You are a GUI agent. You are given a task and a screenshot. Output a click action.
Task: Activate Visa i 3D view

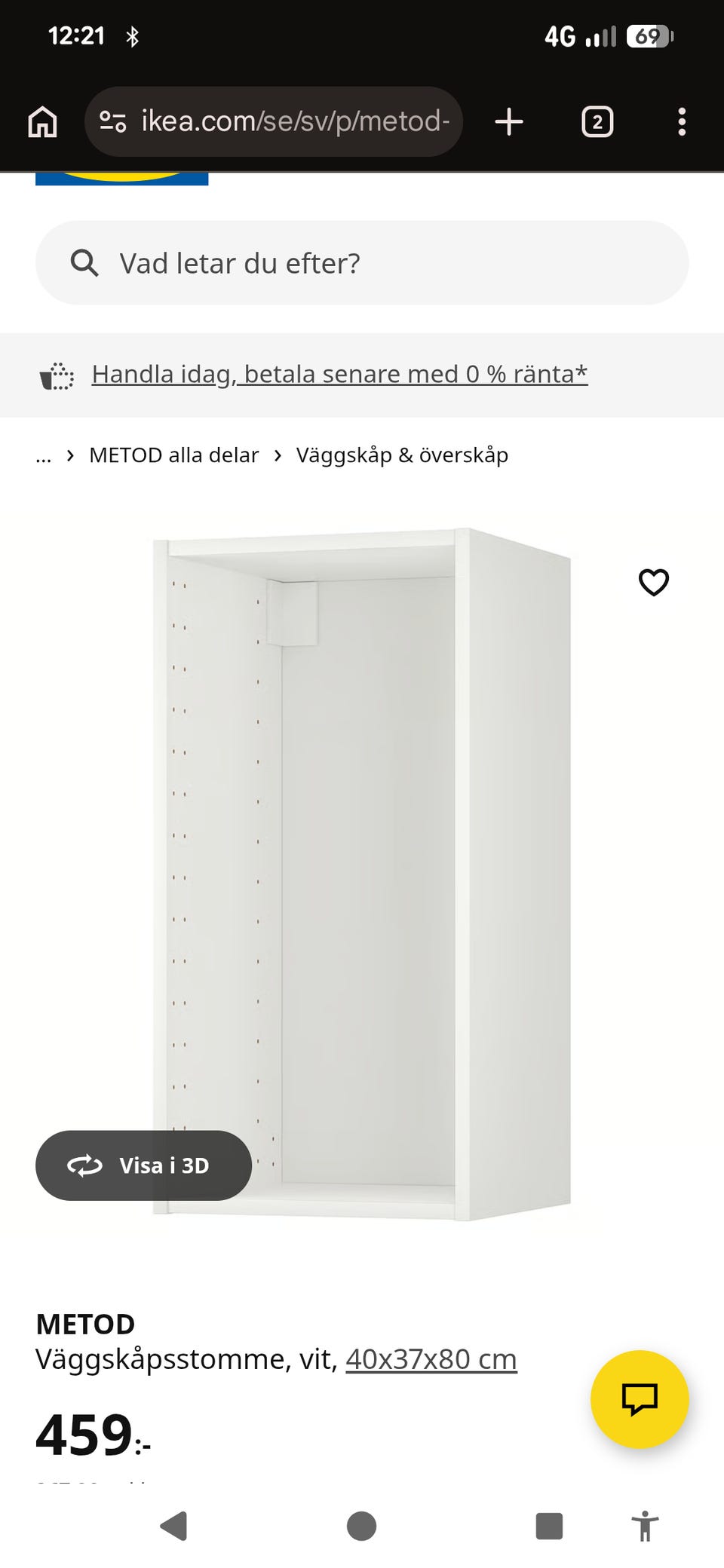click(143, 1165)
